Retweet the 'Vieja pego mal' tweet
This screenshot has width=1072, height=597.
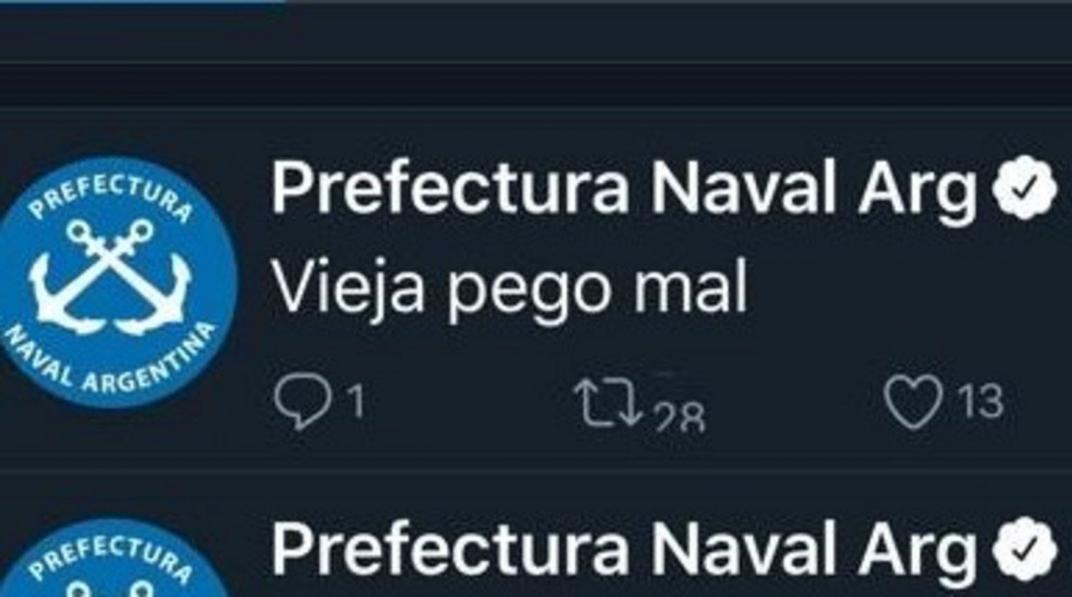[604, 404]
